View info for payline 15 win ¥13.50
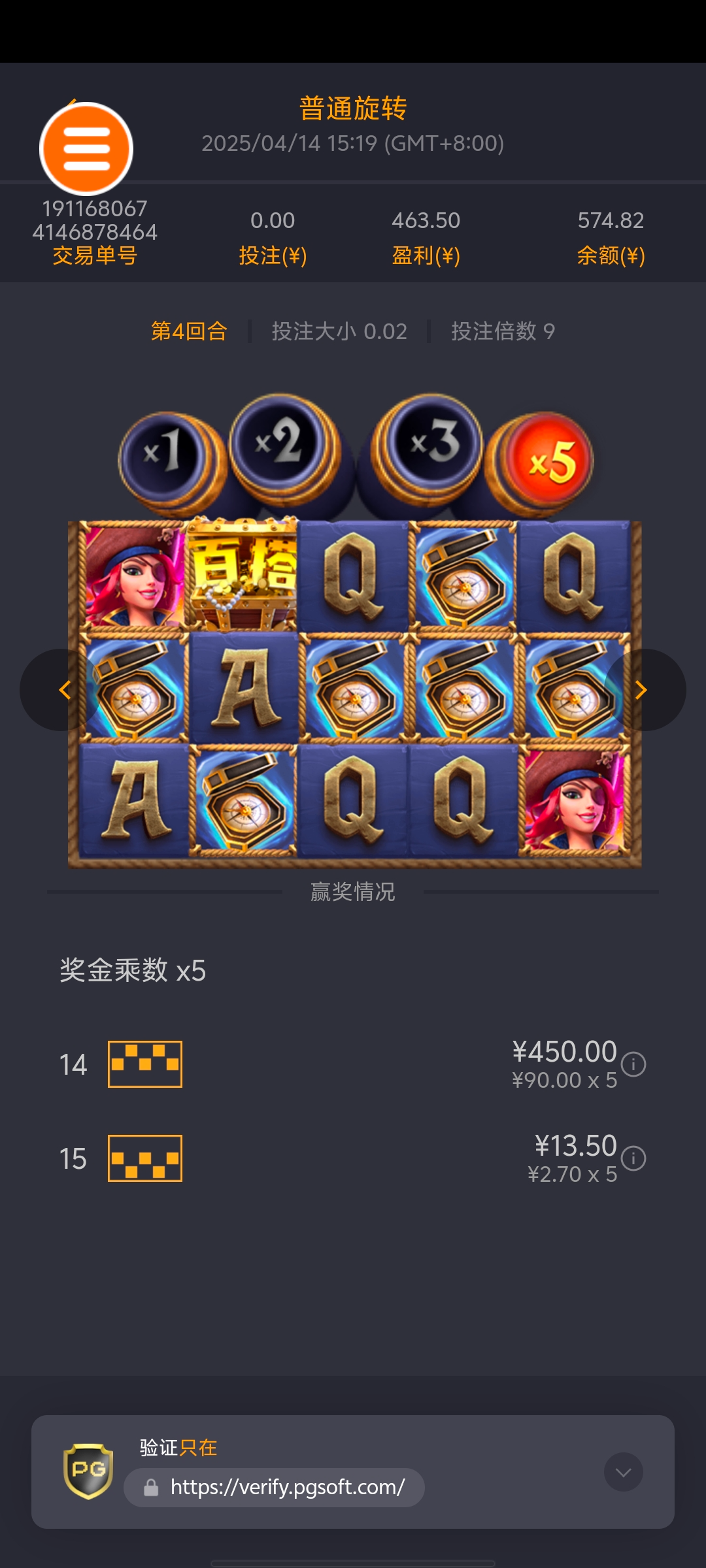Image resolution: width=706 pixels, height=1568 pixels. [x=633, y=1158]
